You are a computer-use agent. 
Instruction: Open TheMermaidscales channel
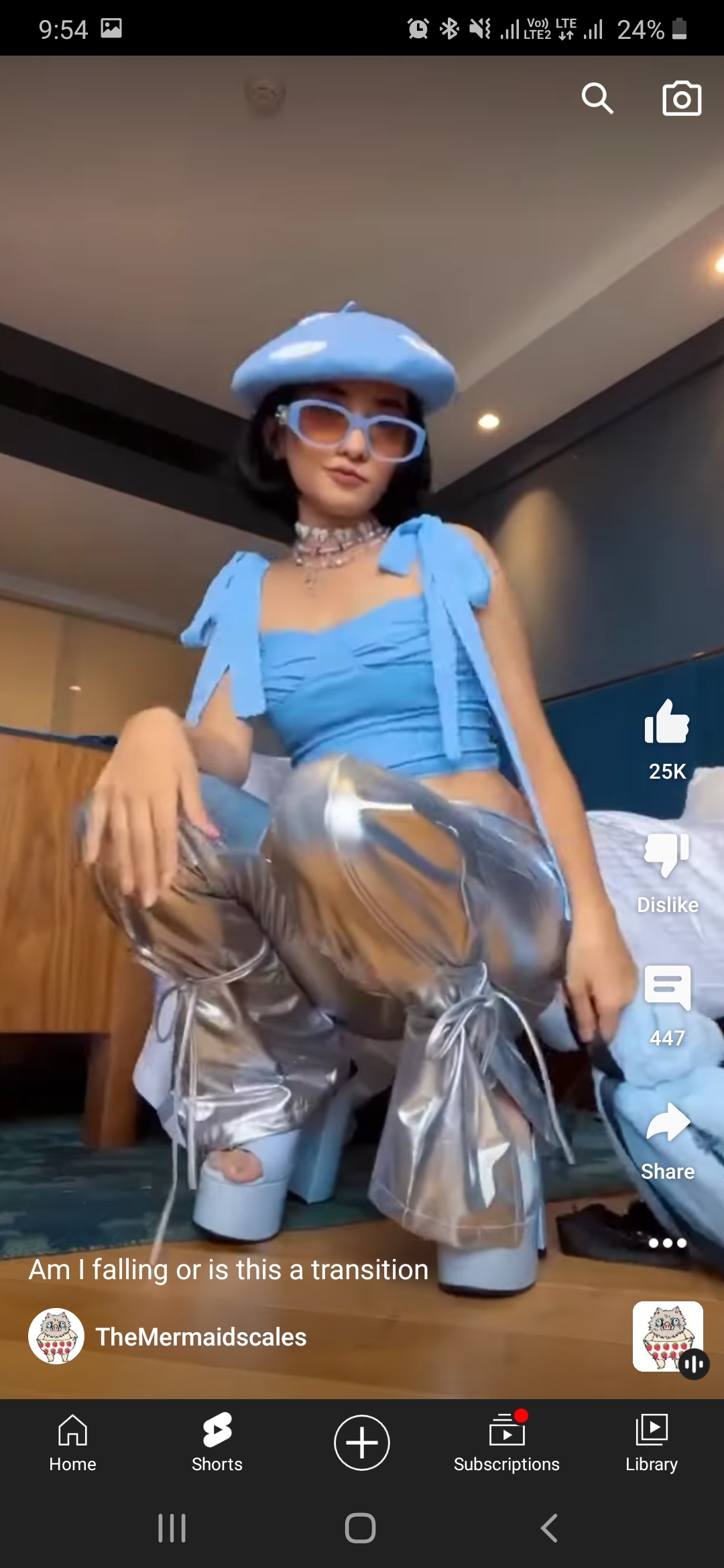pyautogui.click(x=200, y=1337)
